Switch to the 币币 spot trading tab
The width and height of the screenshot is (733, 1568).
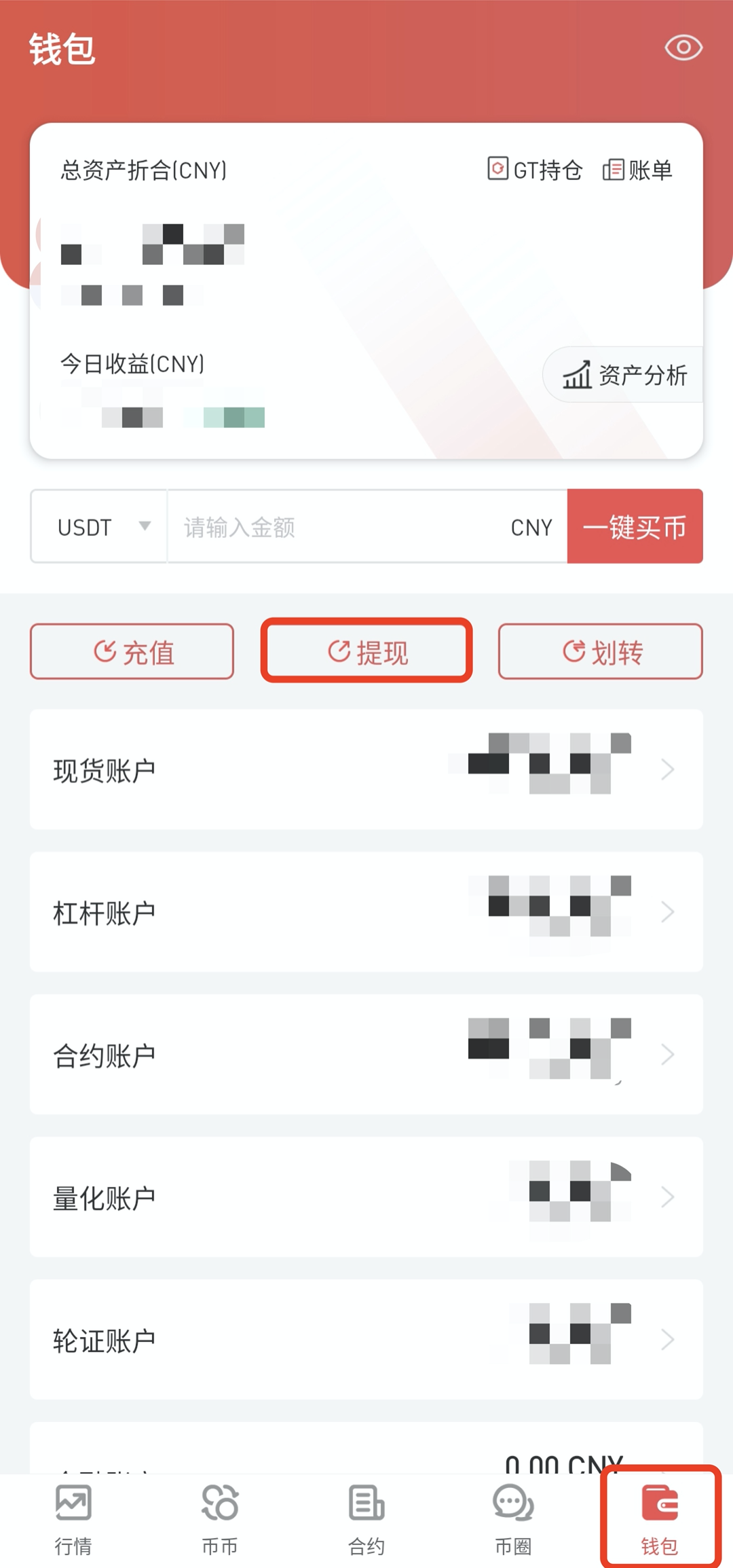(x=220, y=1520)
